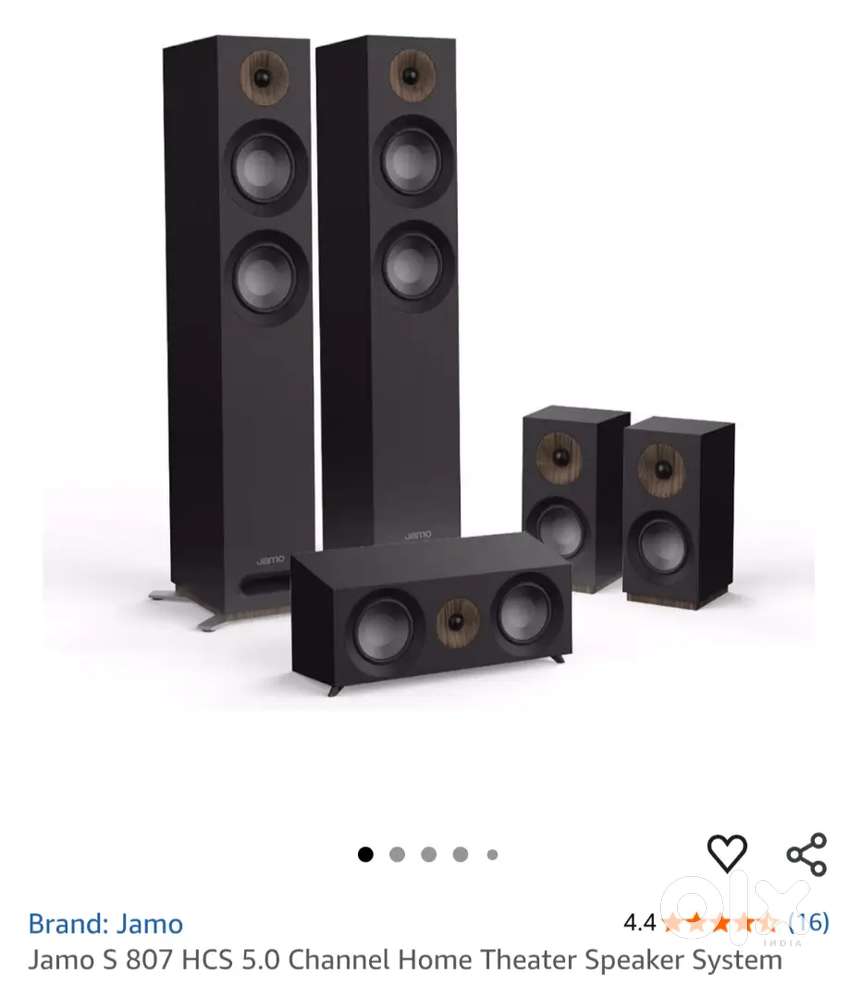Click the orange half-filled fourth star
The height and width of the screenshot is (999, 850).
click(746, 922)
